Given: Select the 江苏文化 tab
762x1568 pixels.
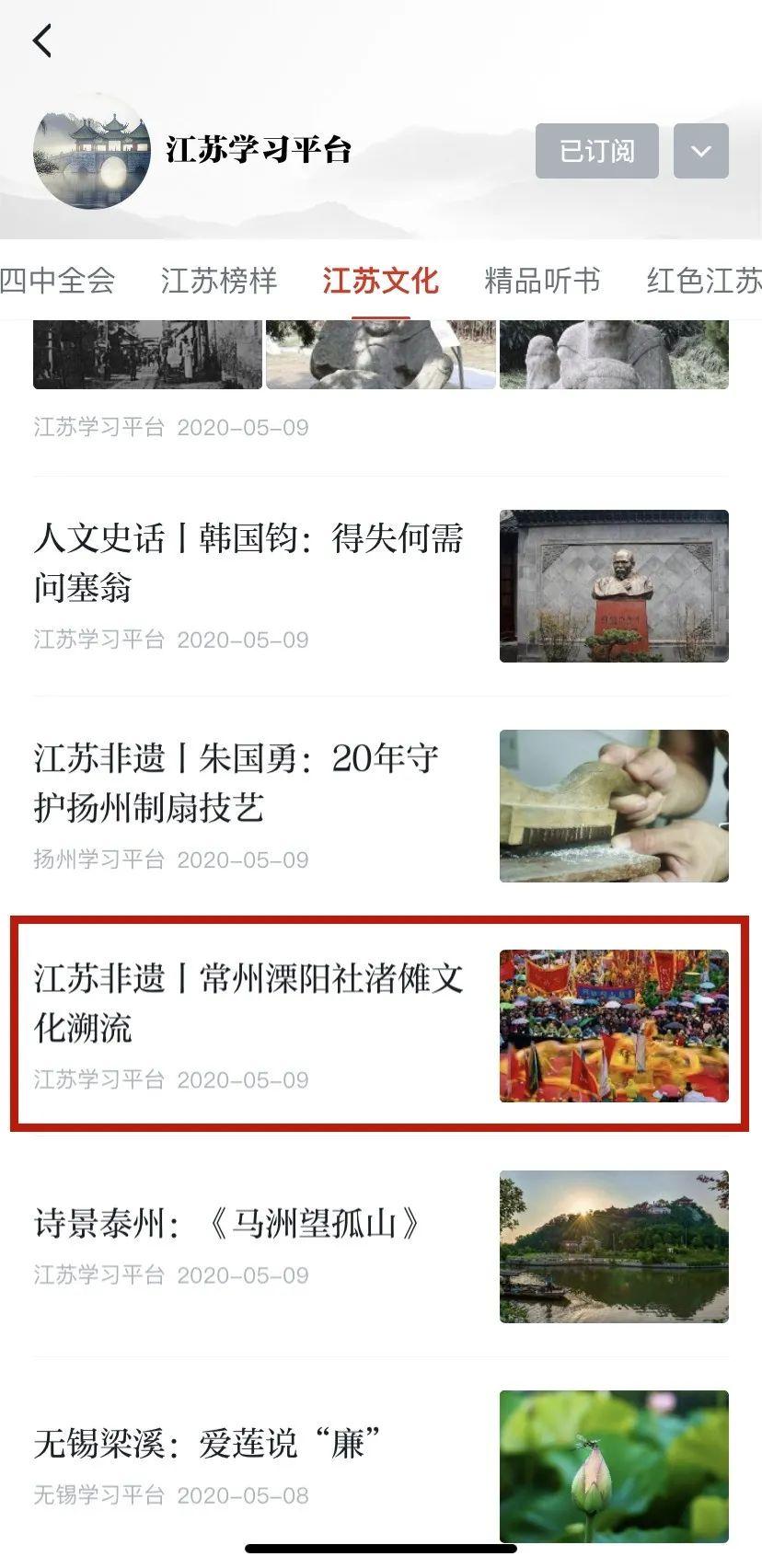Looking at the screenshot, I should tap(380, 281).
